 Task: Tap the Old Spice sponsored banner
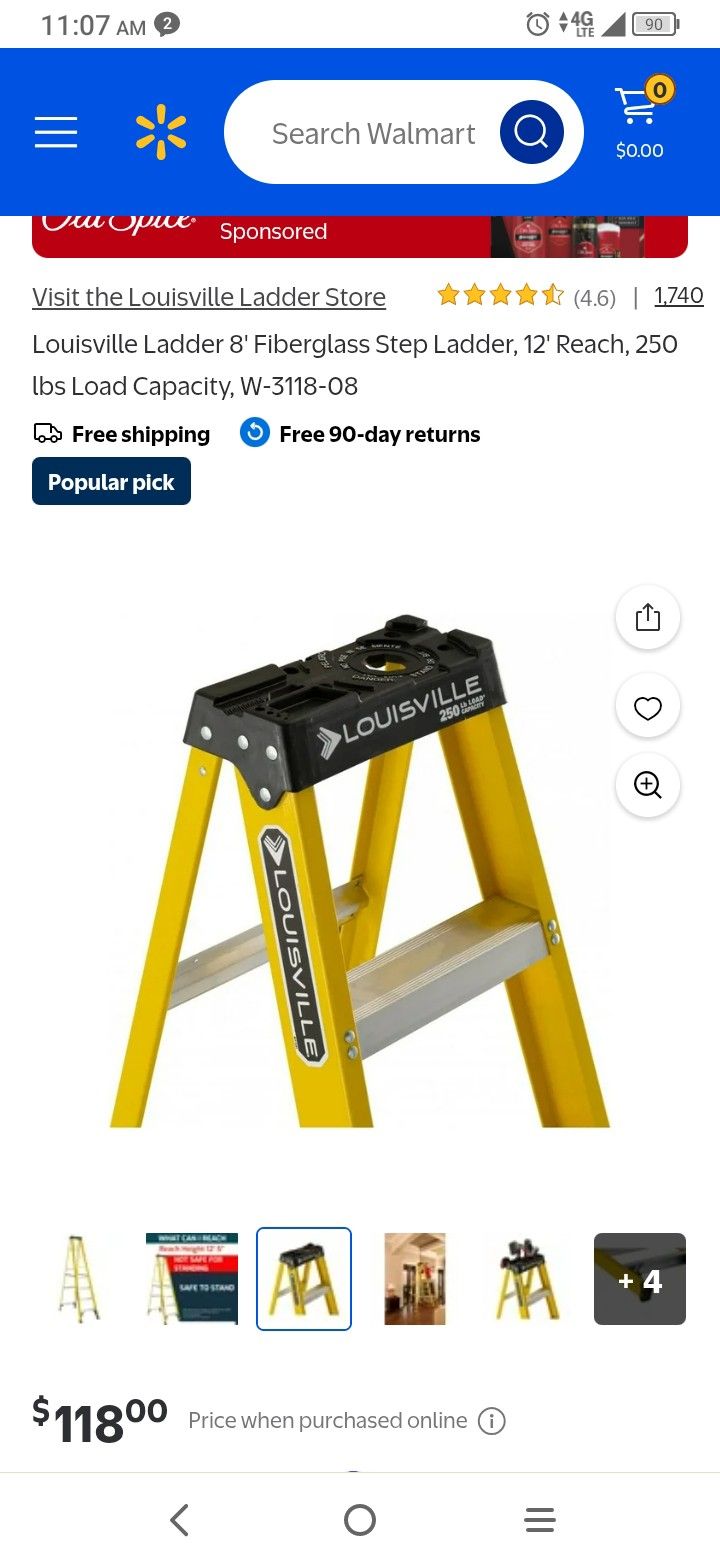360,230
